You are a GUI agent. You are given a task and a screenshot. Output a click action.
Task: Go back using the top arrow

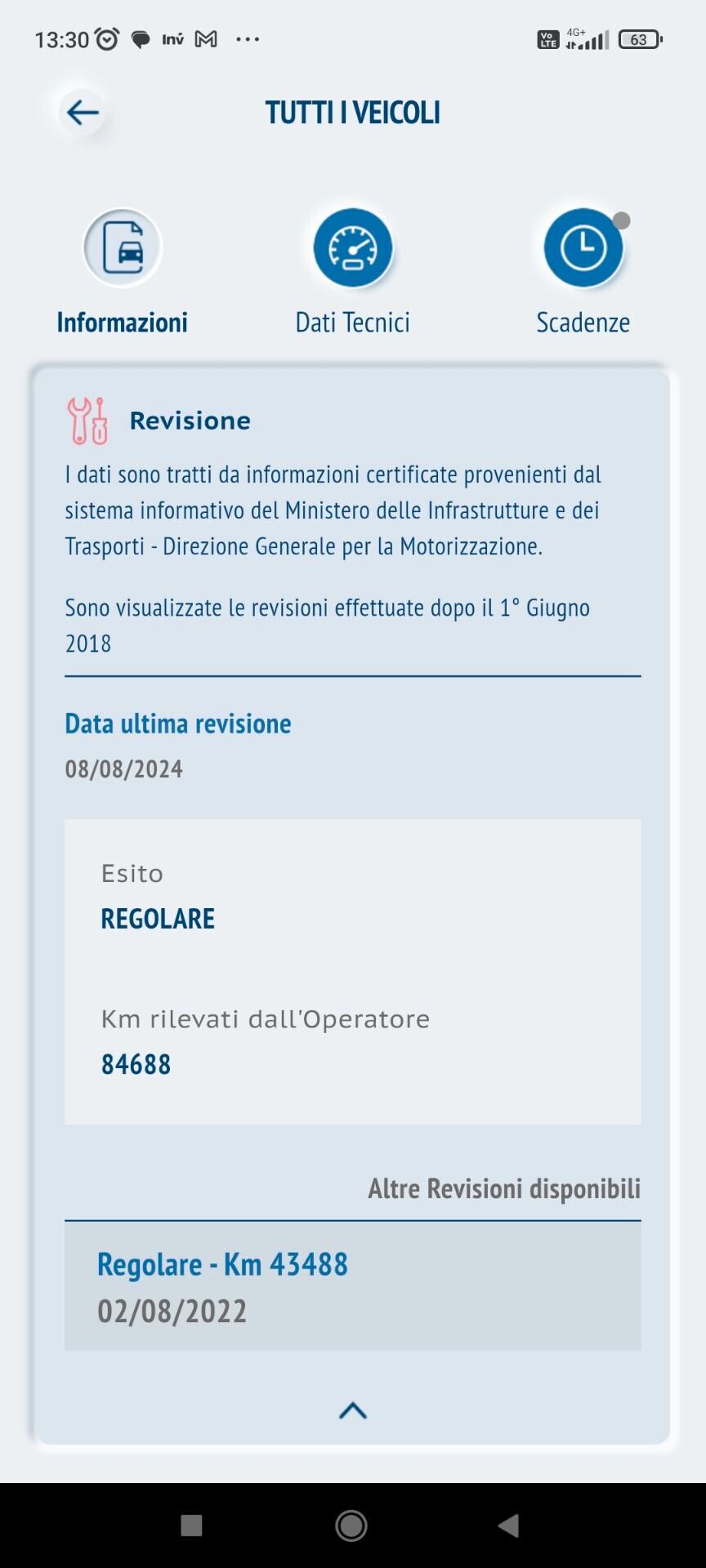point(83,112)
